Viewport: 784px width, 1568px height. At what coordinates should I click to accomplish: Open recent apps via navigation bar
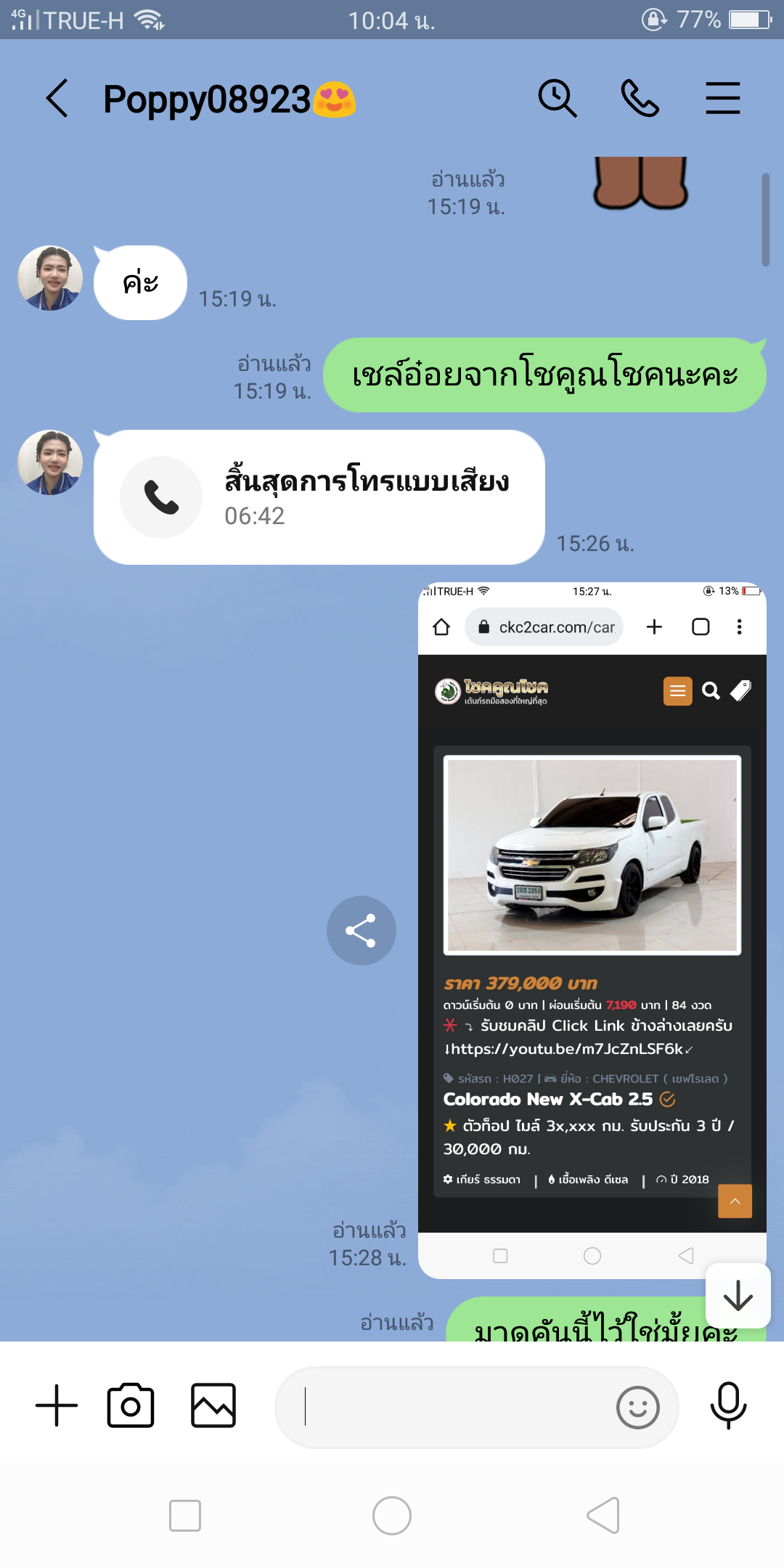click(185, 1516)
